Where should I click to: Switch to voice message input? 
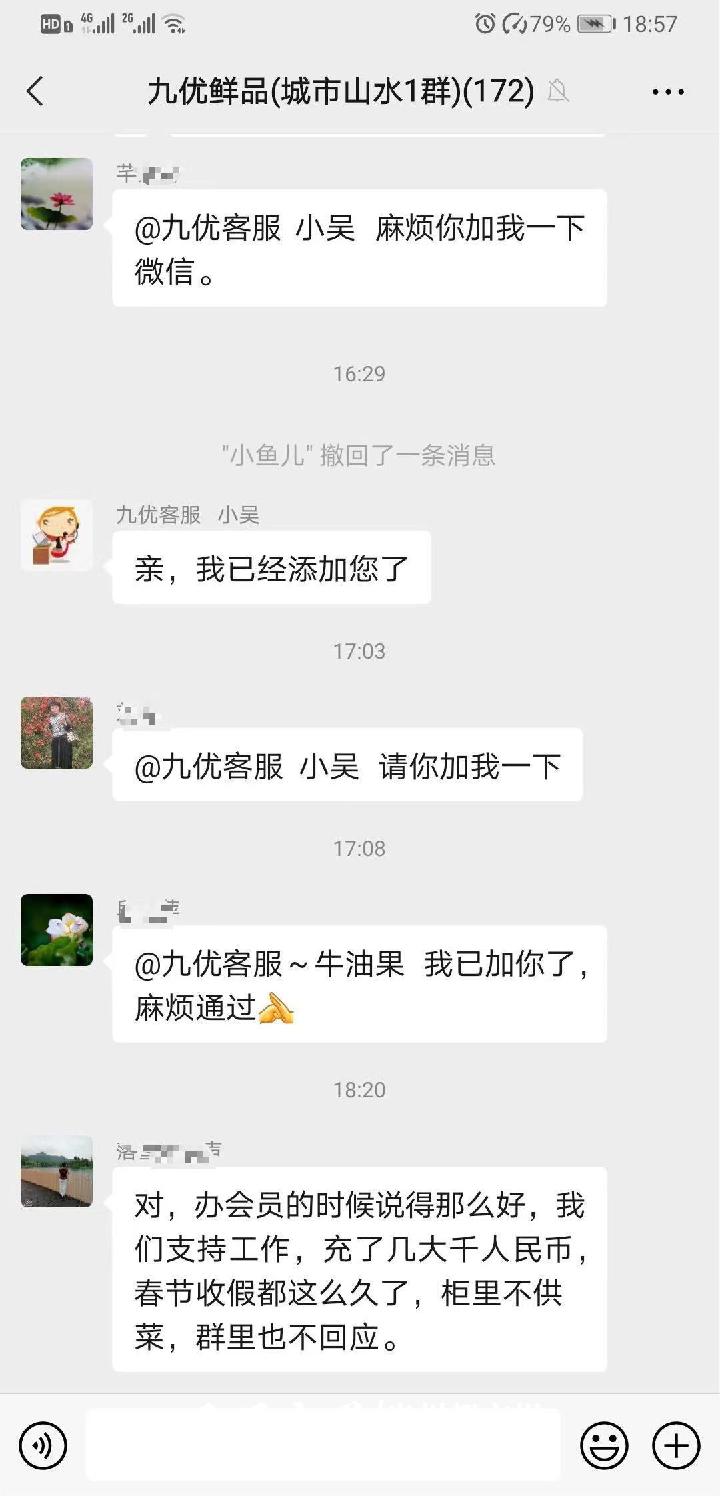pyautogui.click(x=43, y=1445)
